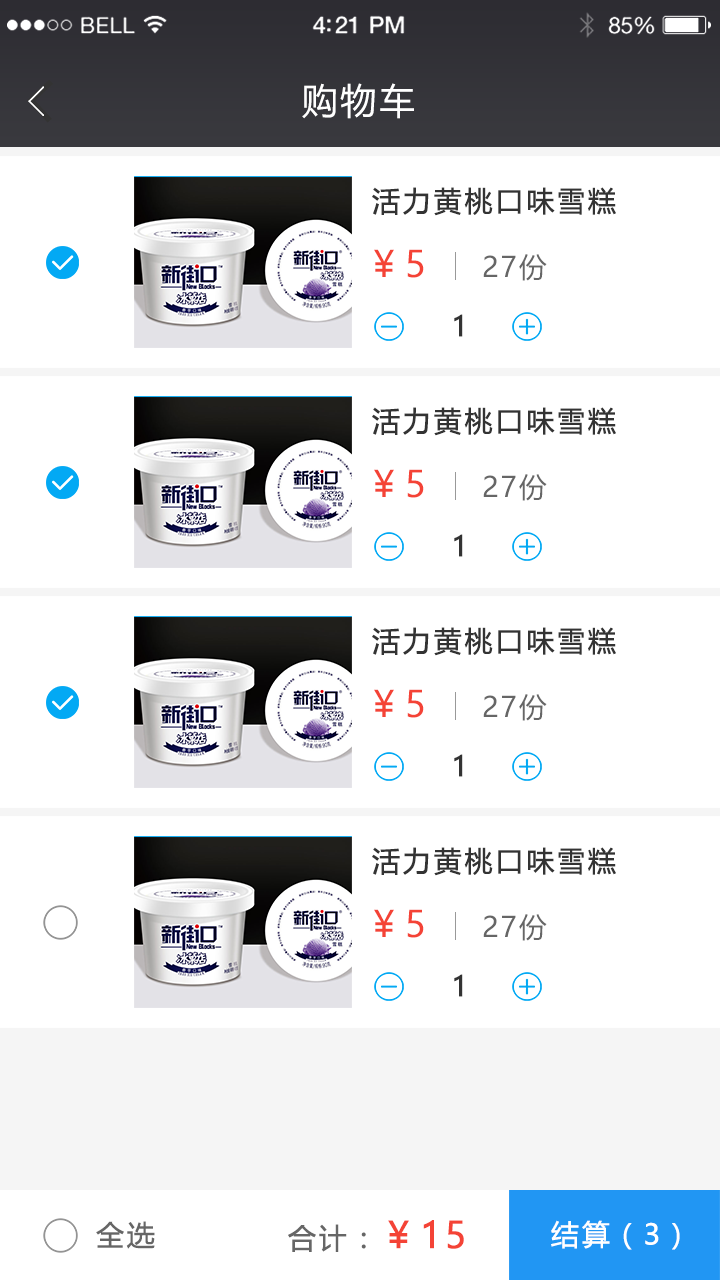Increase quantity of the unchecked cart item
720x1280 pixels.
(527, 987)
